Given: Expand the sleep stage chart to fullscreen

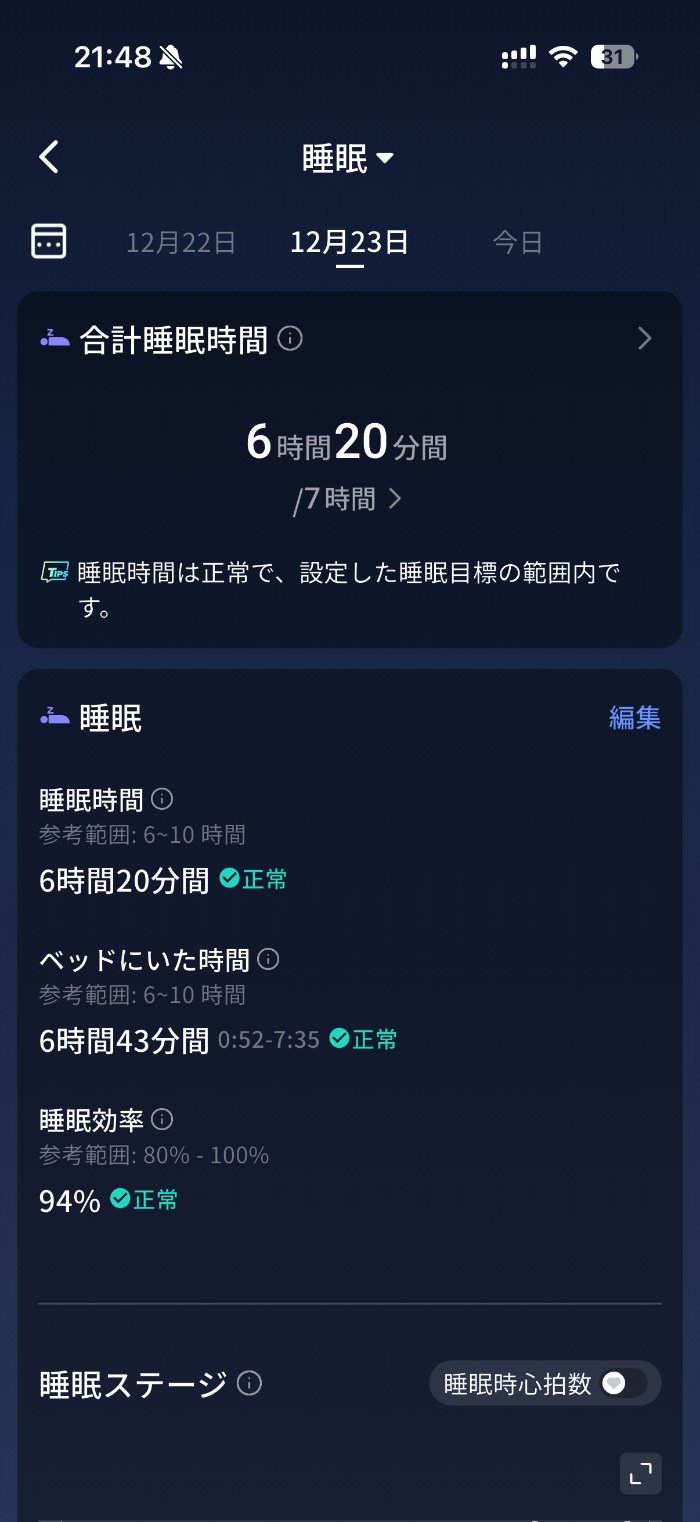Looking at the screenshot, I should click(640, 1473).
